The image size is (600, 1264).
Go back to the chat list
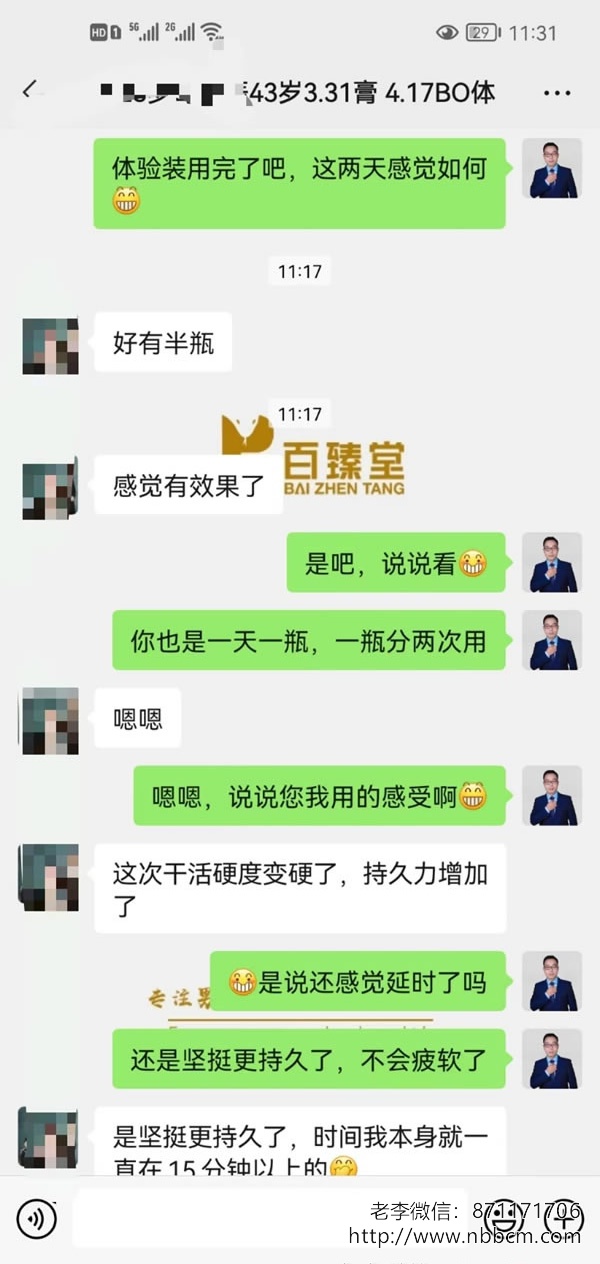29,92
